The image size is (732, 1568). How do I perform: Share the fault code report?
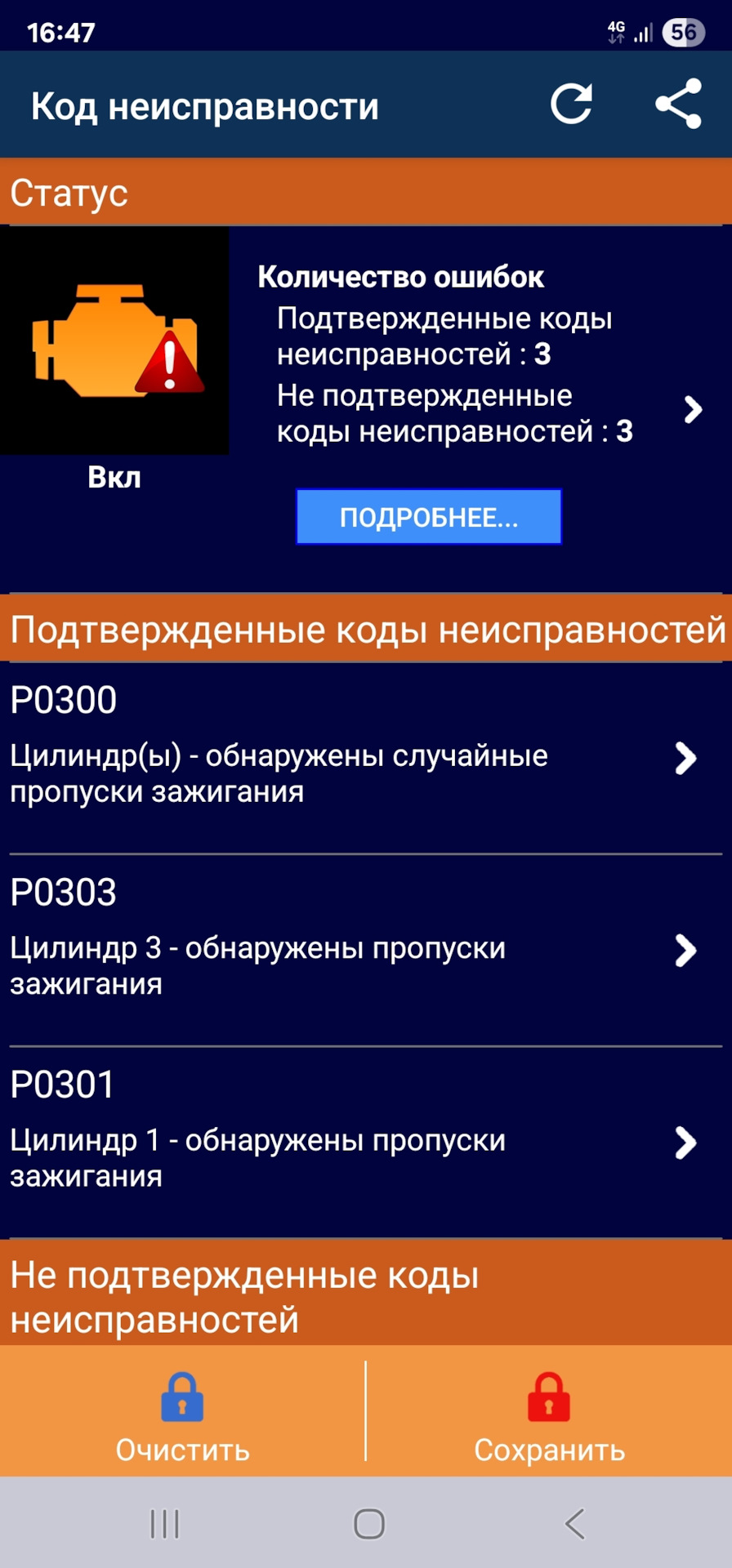click(678, 105)
